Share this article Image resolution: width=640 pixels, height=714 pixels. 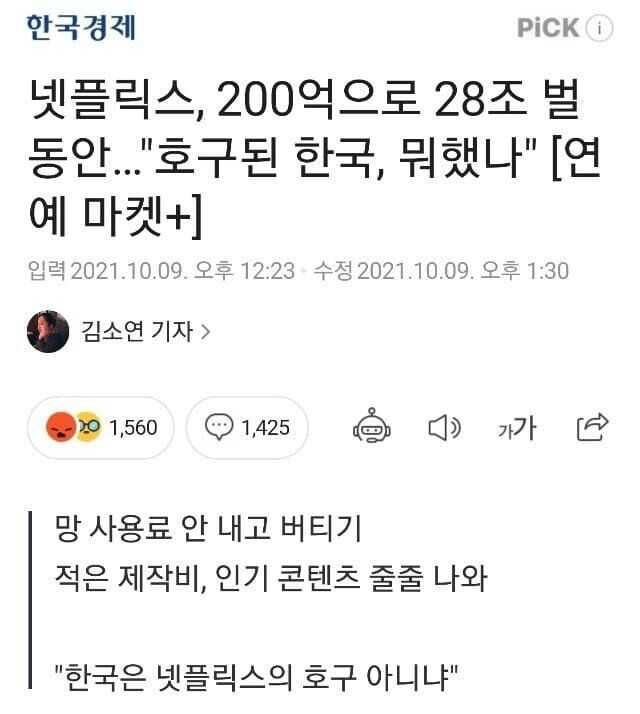click(x=592, y=427)
